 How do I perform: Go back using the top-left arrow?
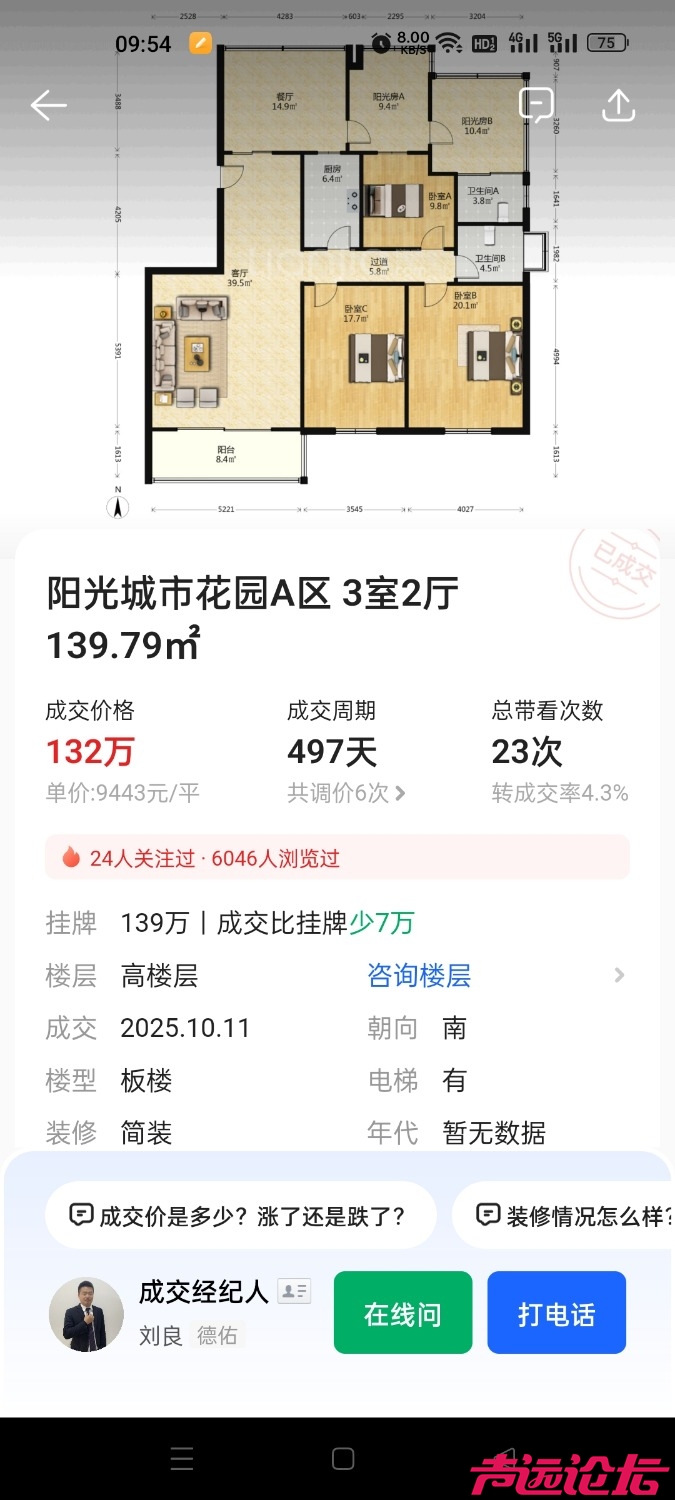click(x=48, y=105)
